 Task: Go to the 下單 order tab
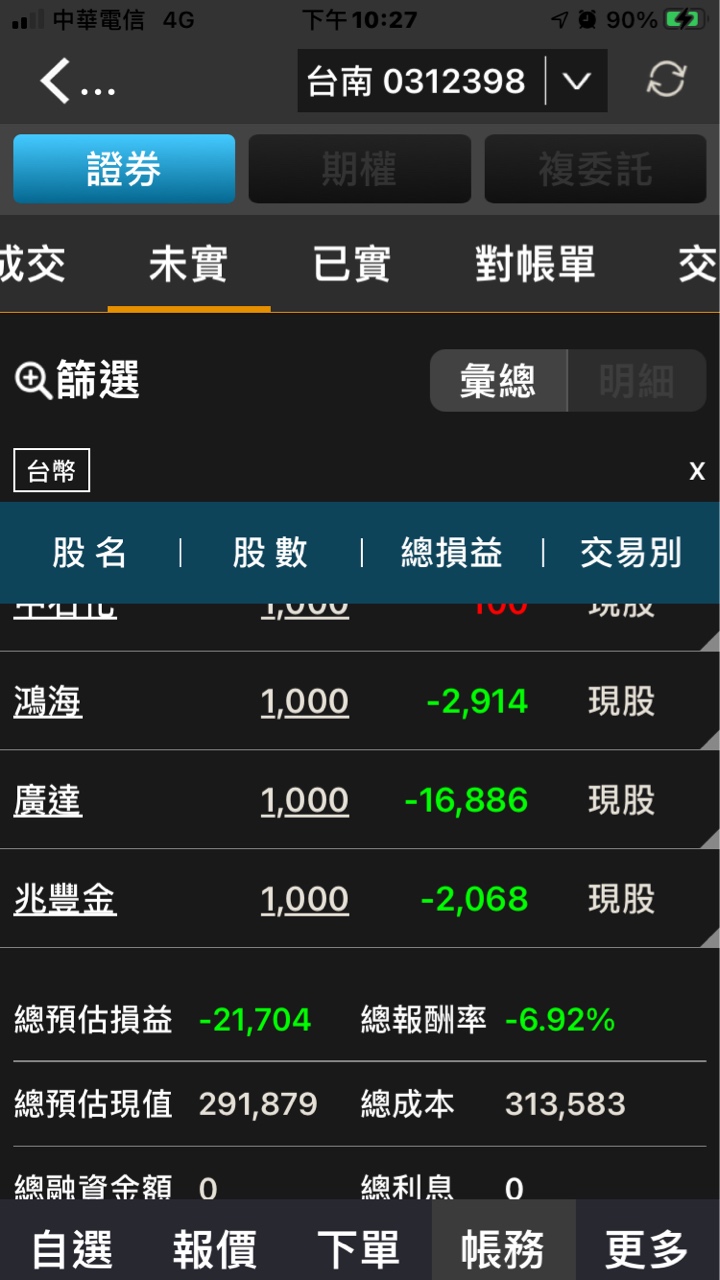click(358, 1249)
